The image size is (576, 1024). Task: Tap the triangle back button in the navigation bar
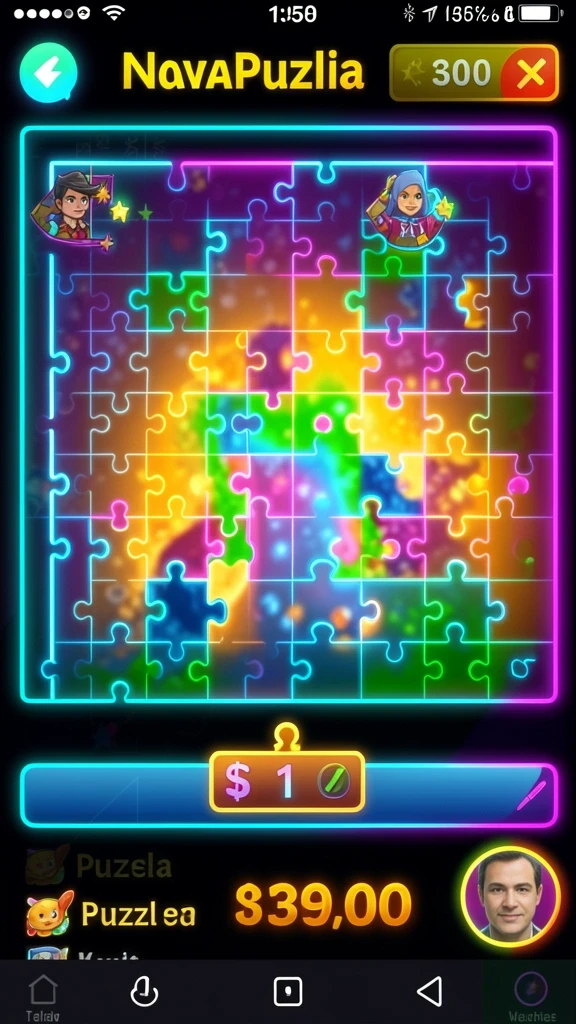pos(430,991)
